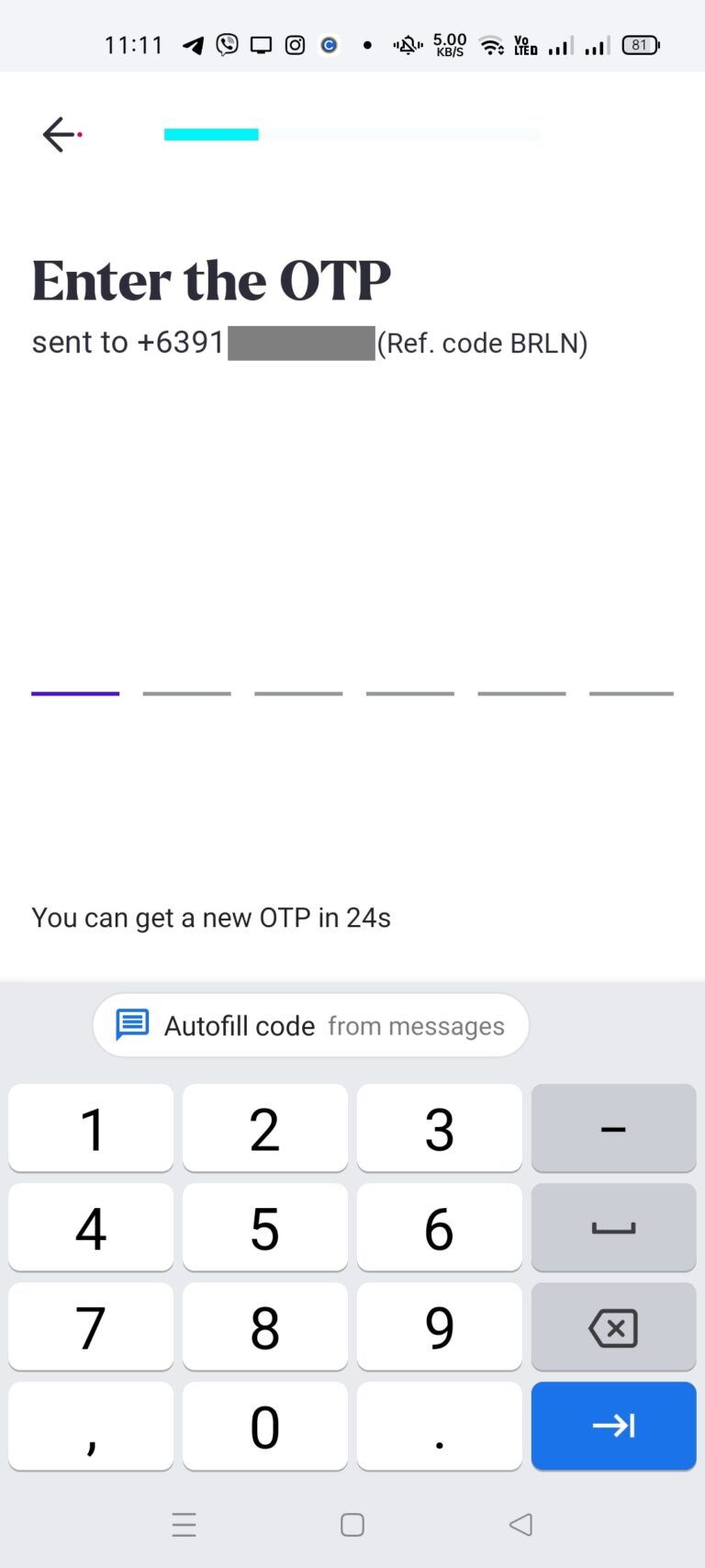Select the first OTP digit field
This screenshot has width=705, height=1568.
coord(75,694)
